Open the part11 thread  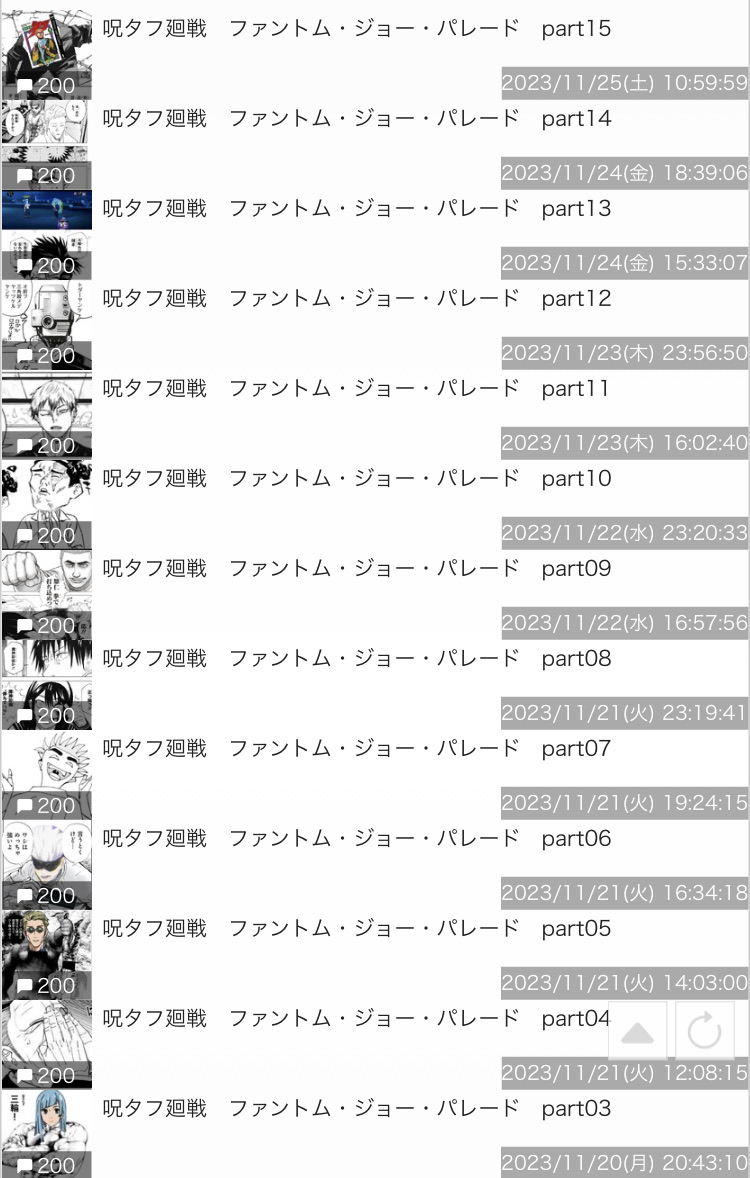pos(357,388)
